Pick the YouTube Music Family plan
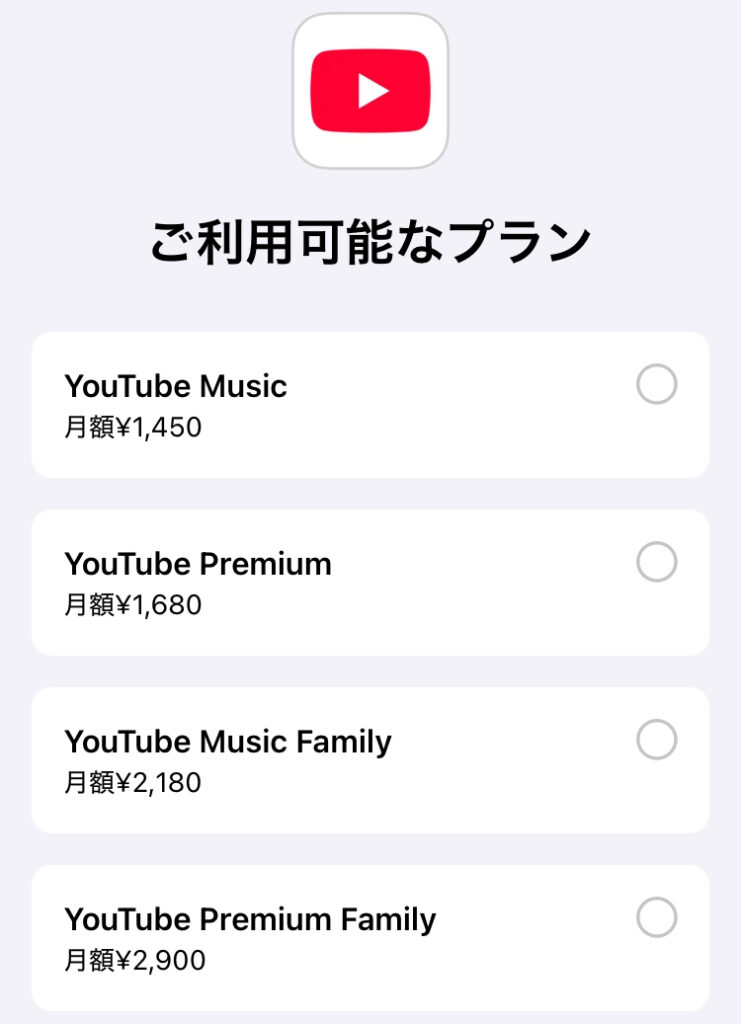 (656, 741)
